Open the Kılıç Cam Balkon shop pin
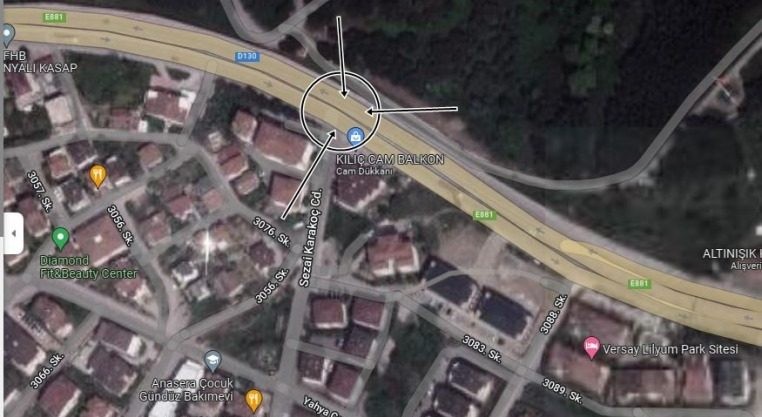 (x=354, y=135)
